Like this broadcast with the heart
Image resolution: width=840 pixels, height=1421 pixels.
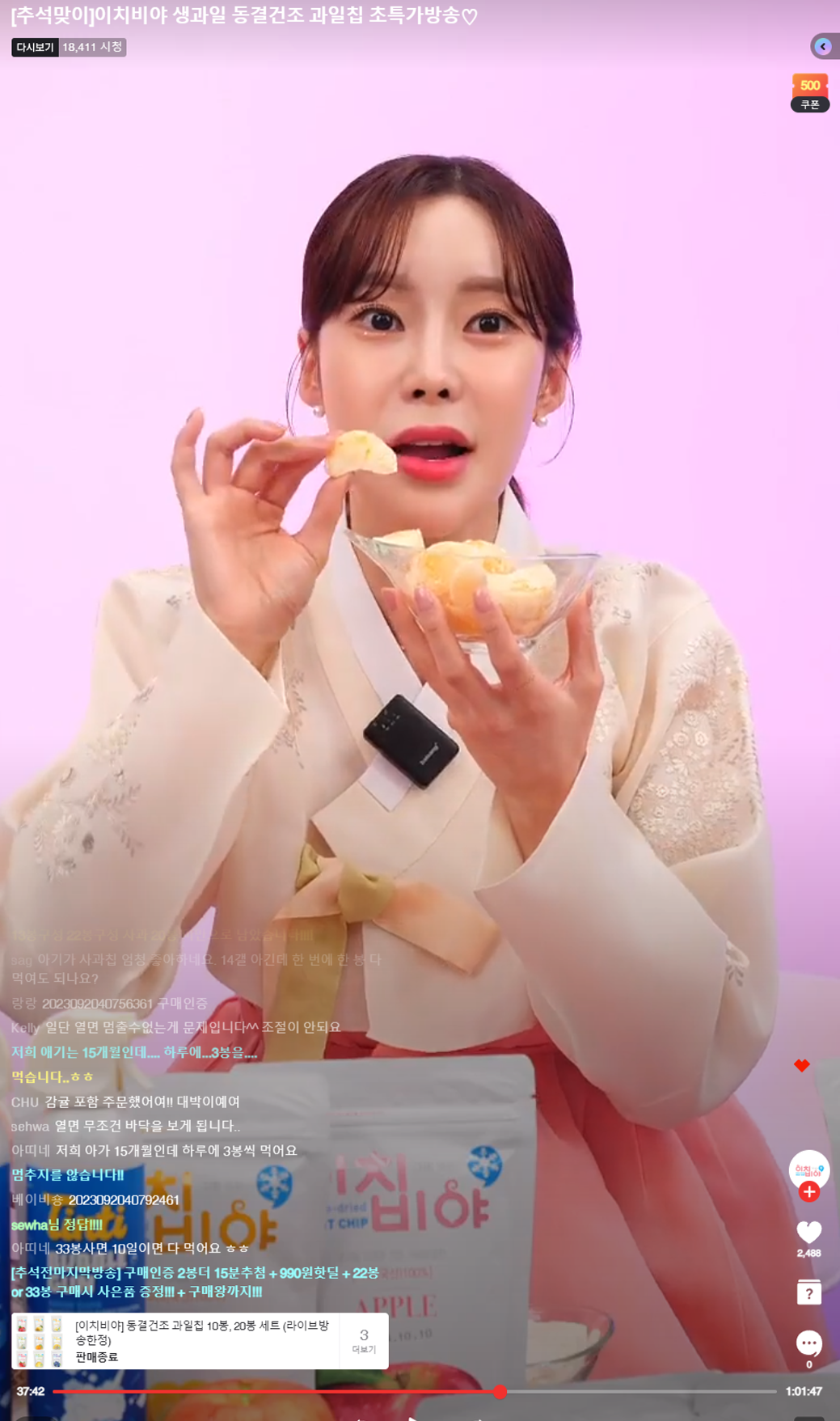coord(808,1233)
